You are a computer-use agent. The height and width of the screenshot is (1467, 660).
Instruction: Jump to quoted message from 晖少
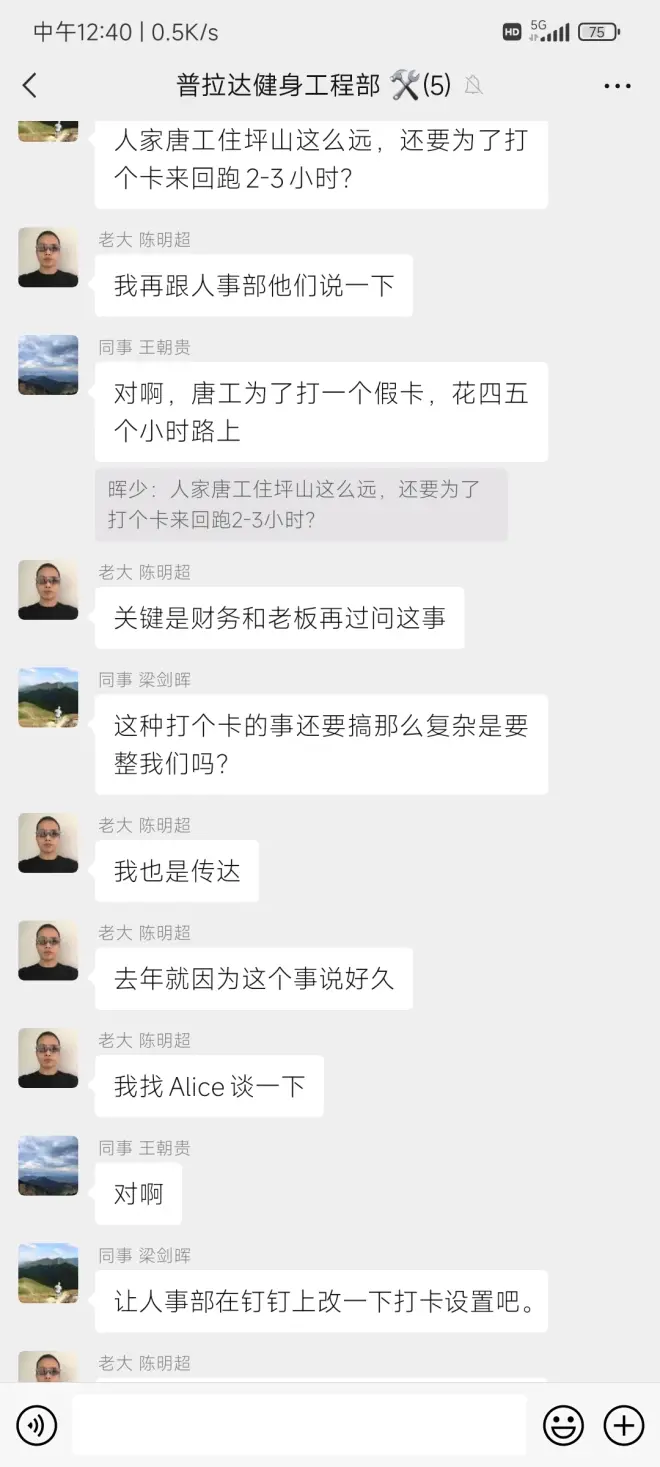(300, 505)
